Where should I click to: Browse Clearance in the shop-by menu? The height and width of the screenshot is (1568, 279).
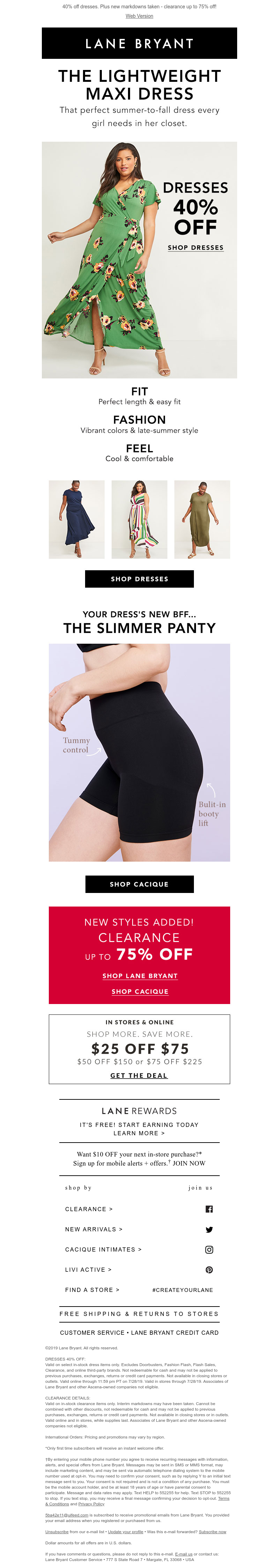[88, 1208]
